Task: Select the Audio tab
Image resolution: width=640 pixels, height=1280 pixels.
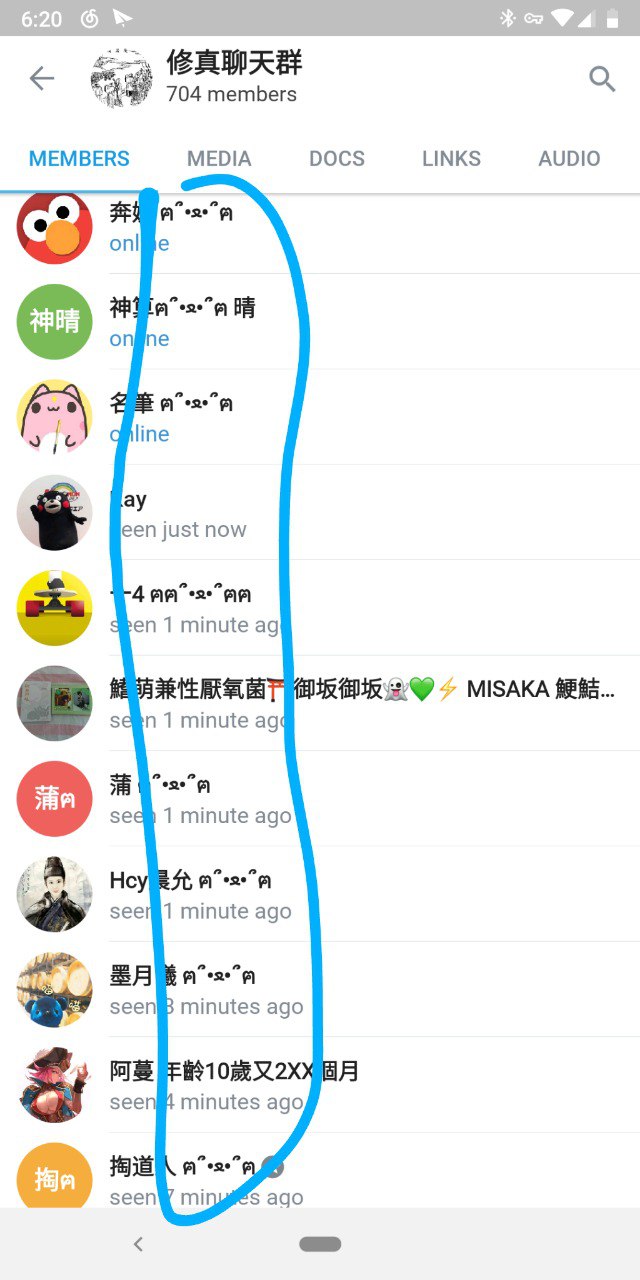Action: click(x=569, y=159)
